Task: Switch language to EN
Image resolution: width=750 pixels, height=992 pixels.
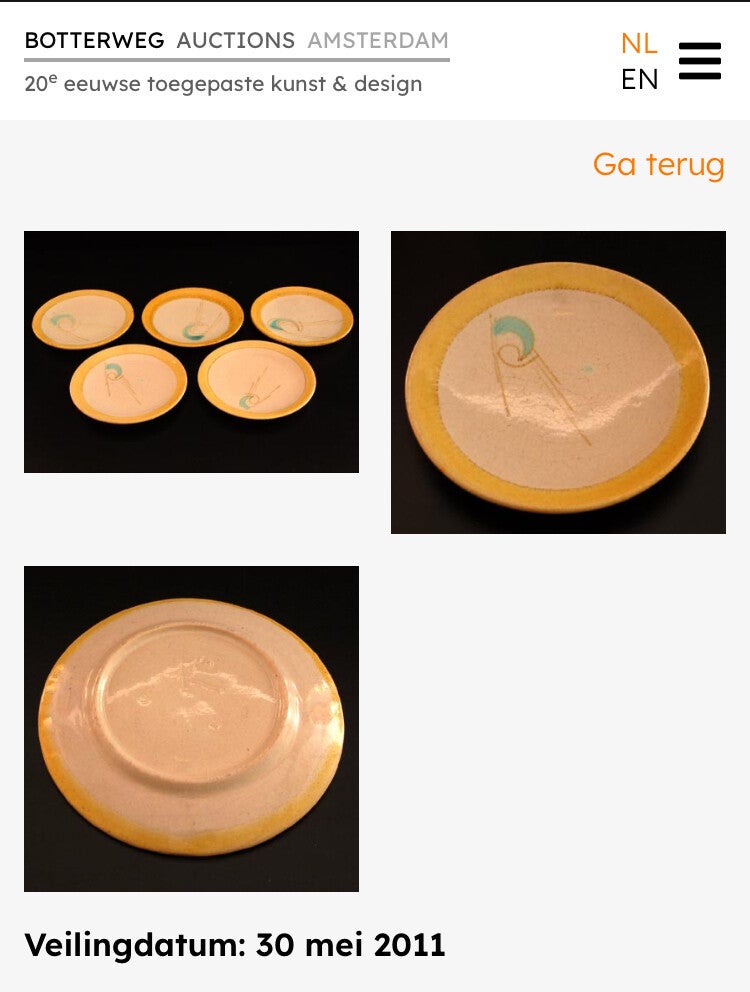Action: [x=639, y=80]
